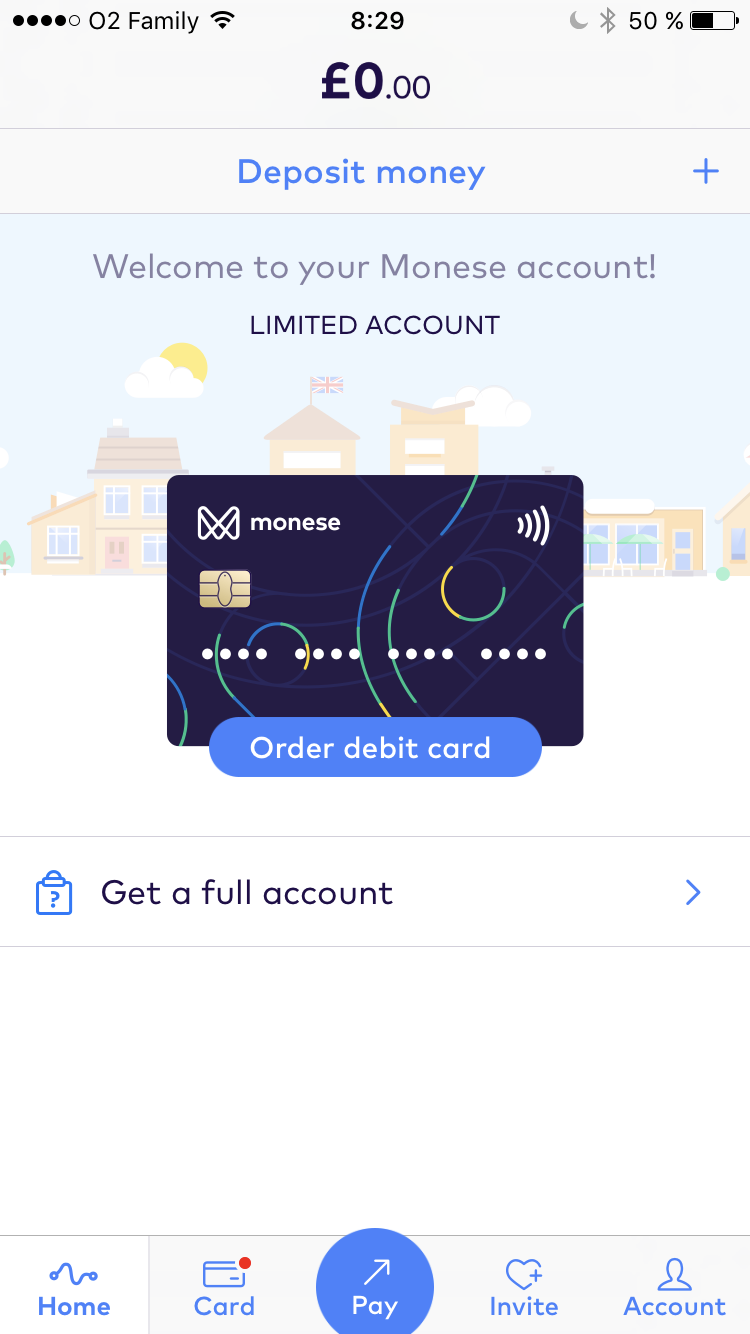
Task: Go to the Invite tab
Action: tap(524, 1288)
